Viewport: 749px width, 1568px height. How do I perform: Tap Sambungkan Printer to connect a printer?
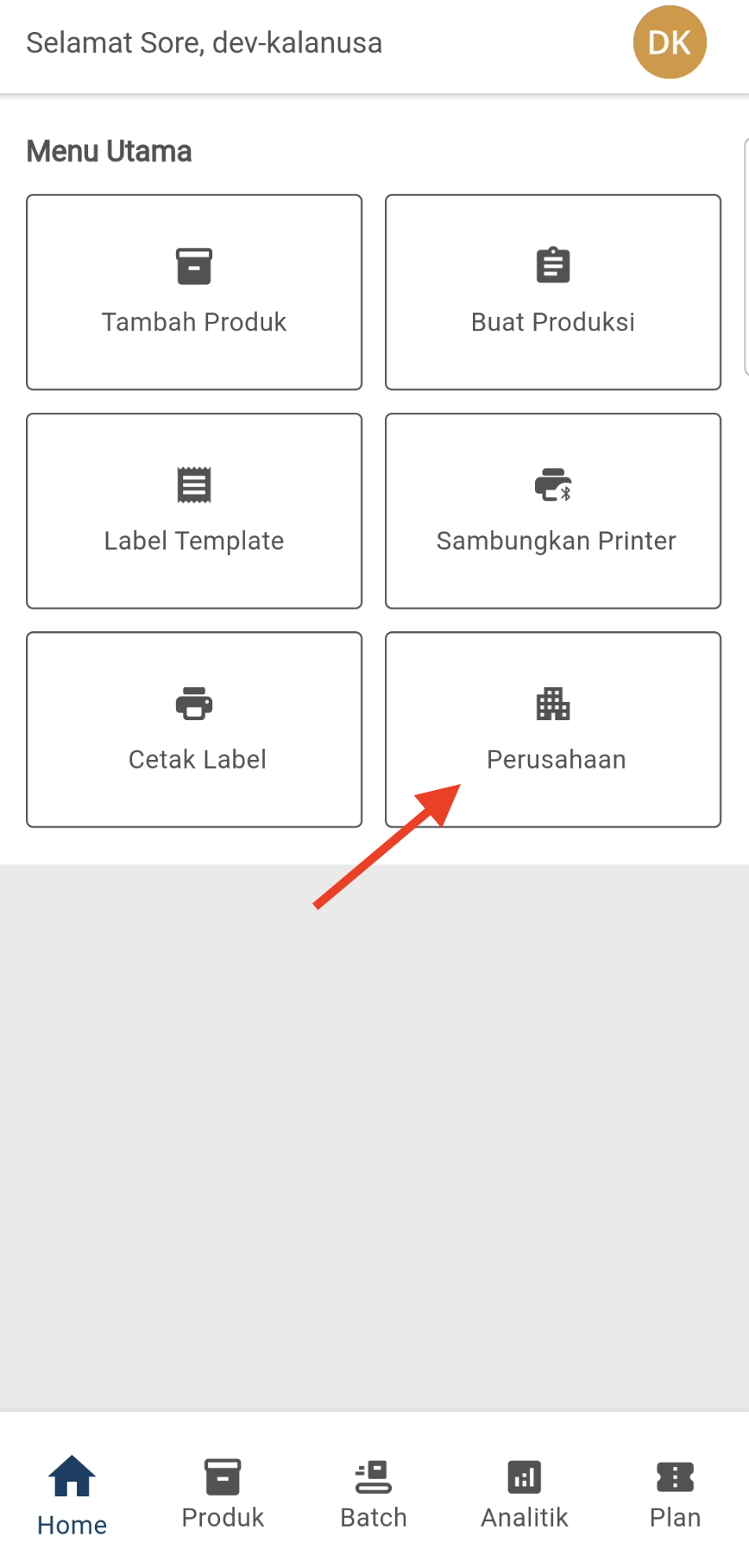(x=553, y=510)
